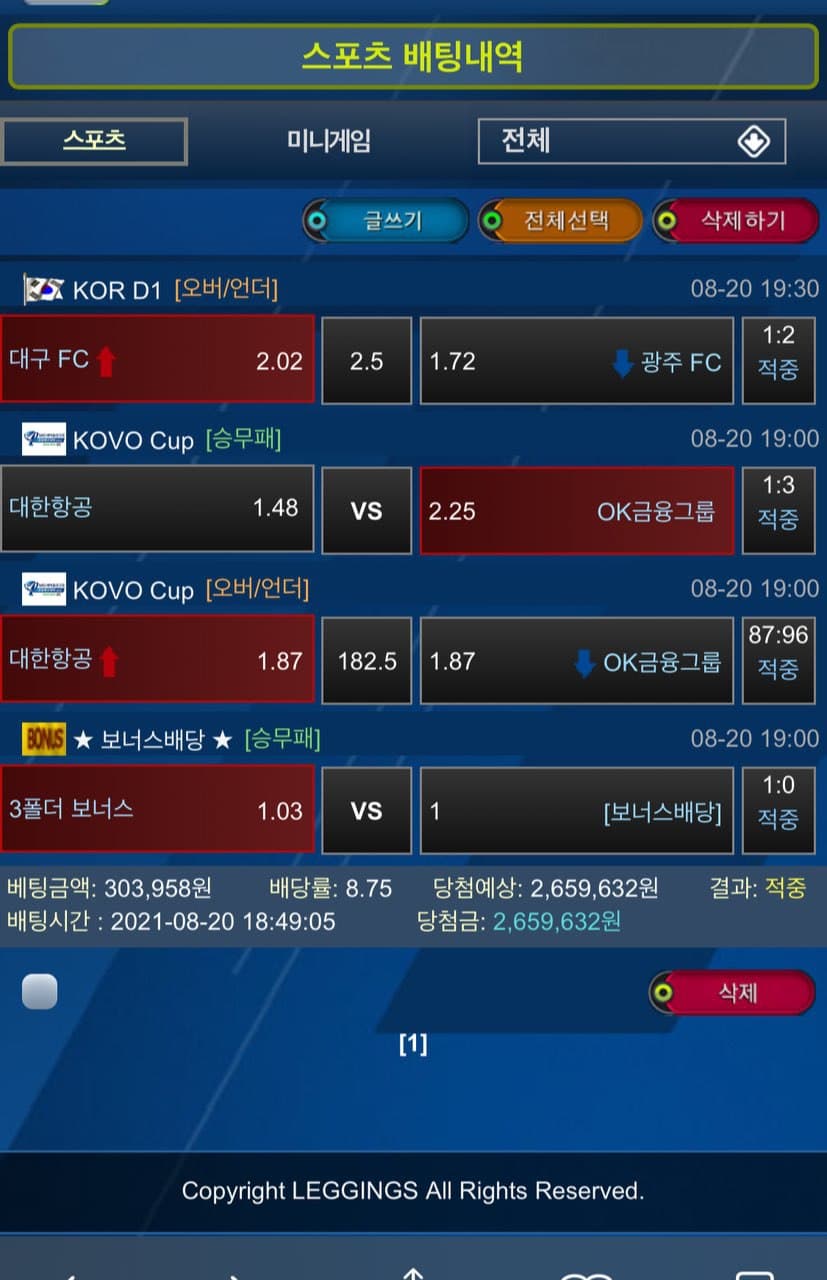The width and height of the screenshot is (827, 1280).
Task: Open the 전체 filter dropdown
Action: coord(631,141)
